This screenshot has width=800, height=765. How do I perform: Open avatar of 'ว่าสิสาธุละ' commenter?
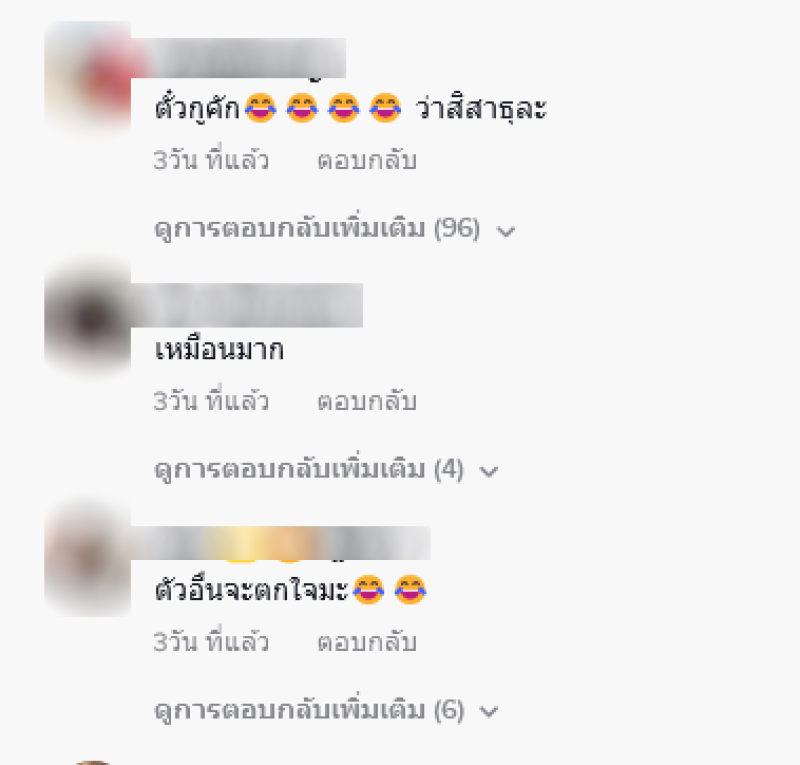pyautogui.click(x=88, y=78)
